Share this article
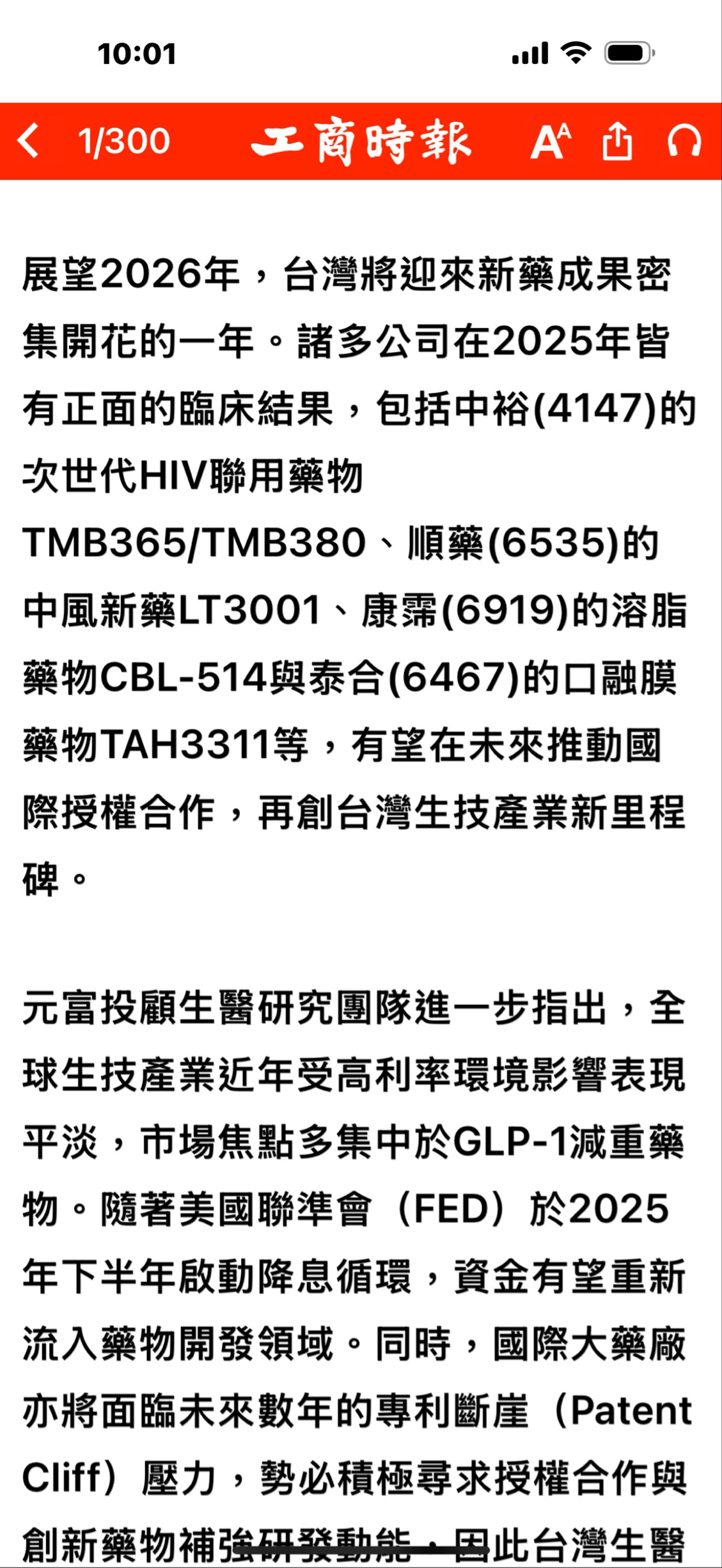The image size is (722, 1568). coord(617,141)
